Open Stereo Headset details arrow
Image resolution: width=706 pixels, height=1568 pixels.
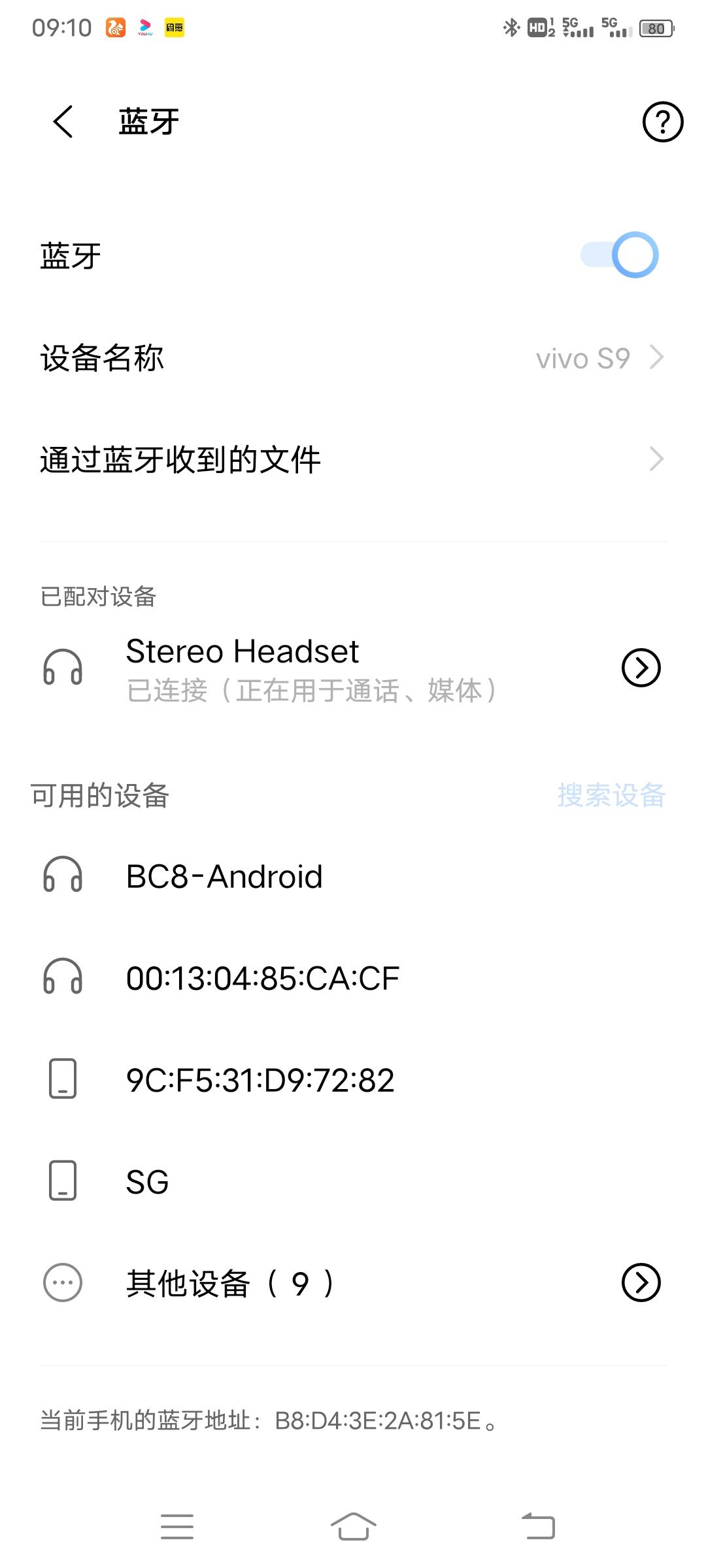[x=641, y=668]
